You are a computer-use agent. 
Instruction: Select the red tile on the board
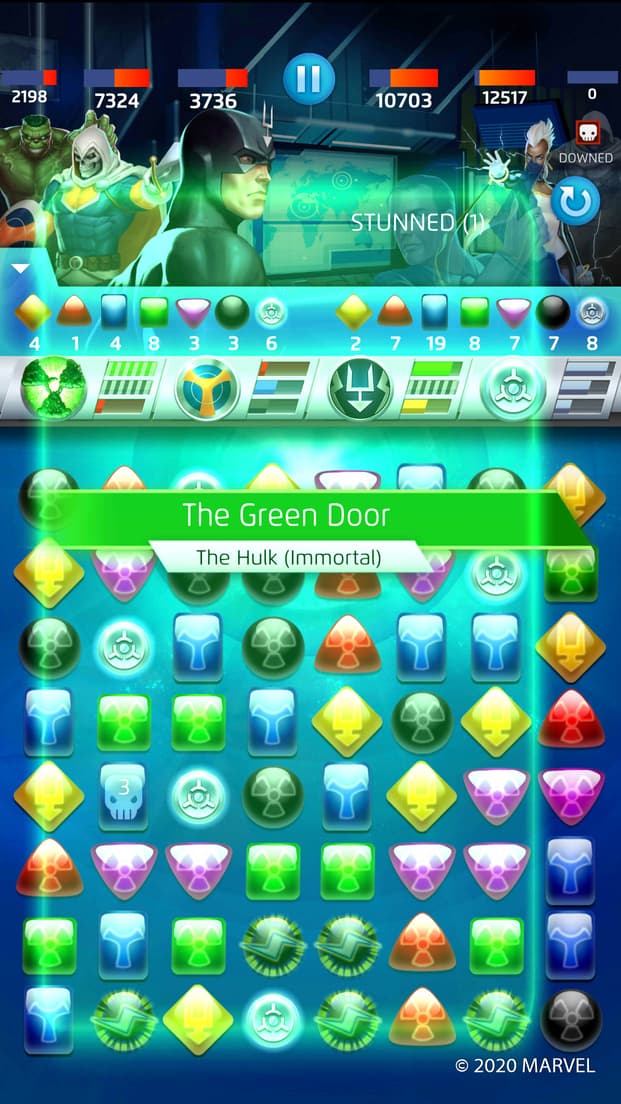tap(571, 719)
